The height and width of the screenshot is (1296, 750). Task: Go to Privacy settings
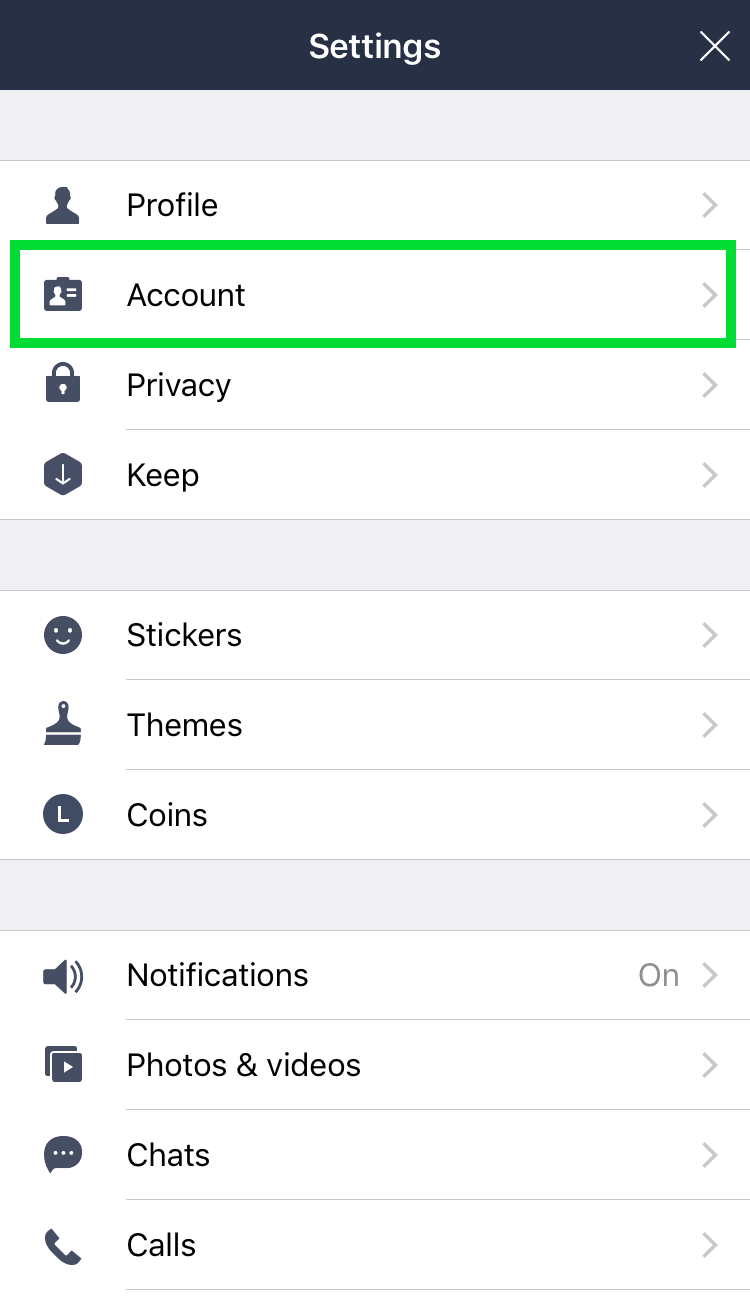click(375, 385)
